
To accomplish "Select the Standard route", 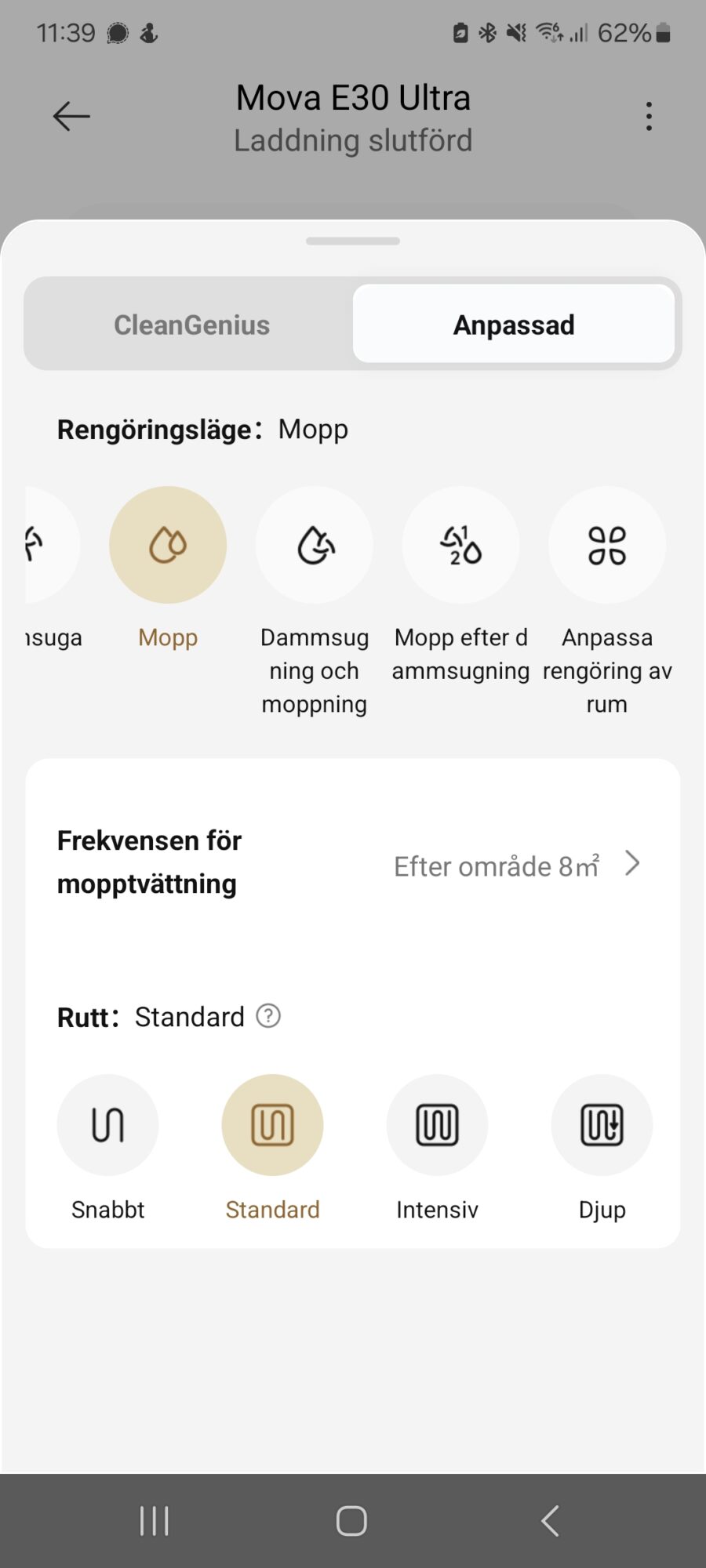I will point(273,1125).
